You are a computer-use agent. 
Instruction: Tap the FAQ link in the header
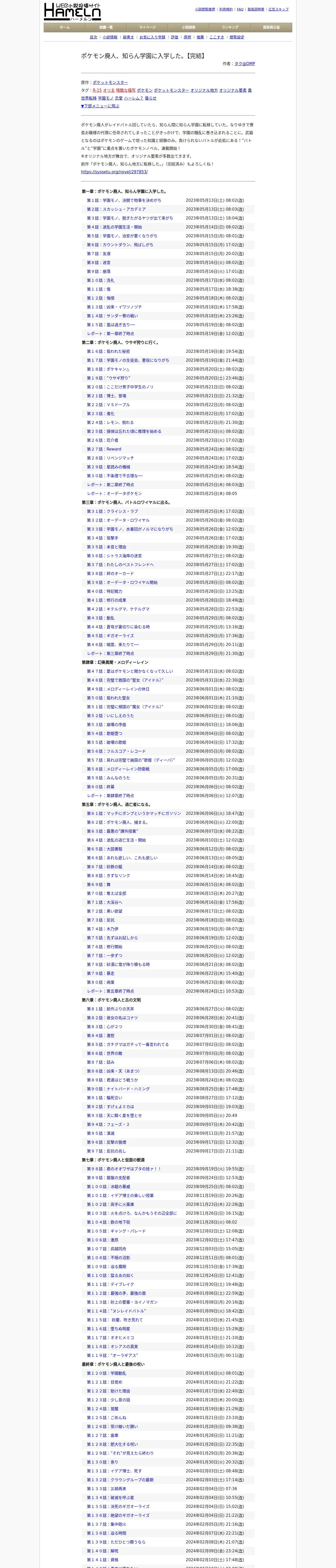pyautogui.click(x=240, y=10)
